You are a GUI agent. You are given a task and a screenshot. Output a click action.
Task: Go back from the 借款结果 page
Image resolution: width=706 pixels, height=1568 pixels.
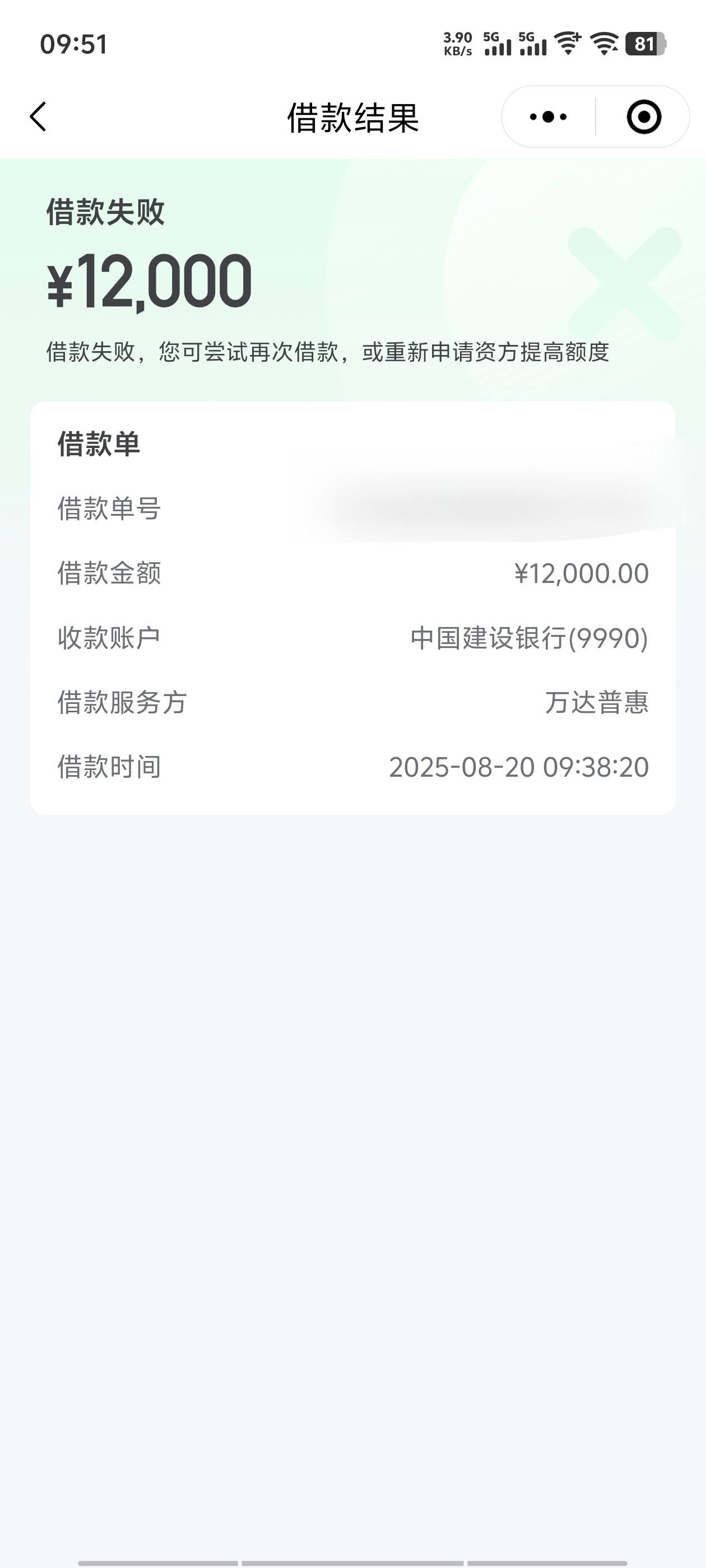38,116
